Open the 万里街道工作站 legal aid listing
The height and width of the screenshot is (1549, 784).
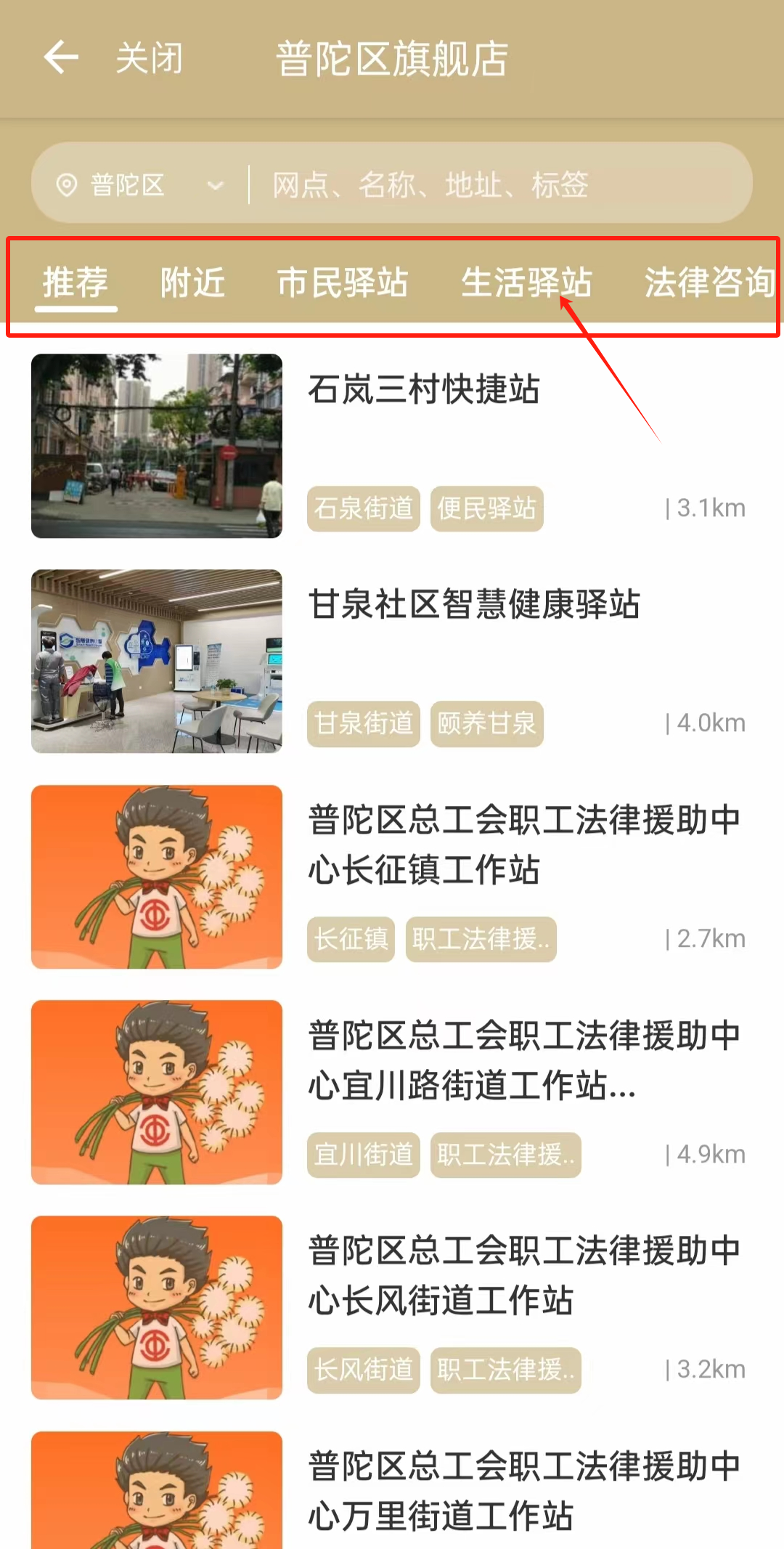coord(523,1490)
